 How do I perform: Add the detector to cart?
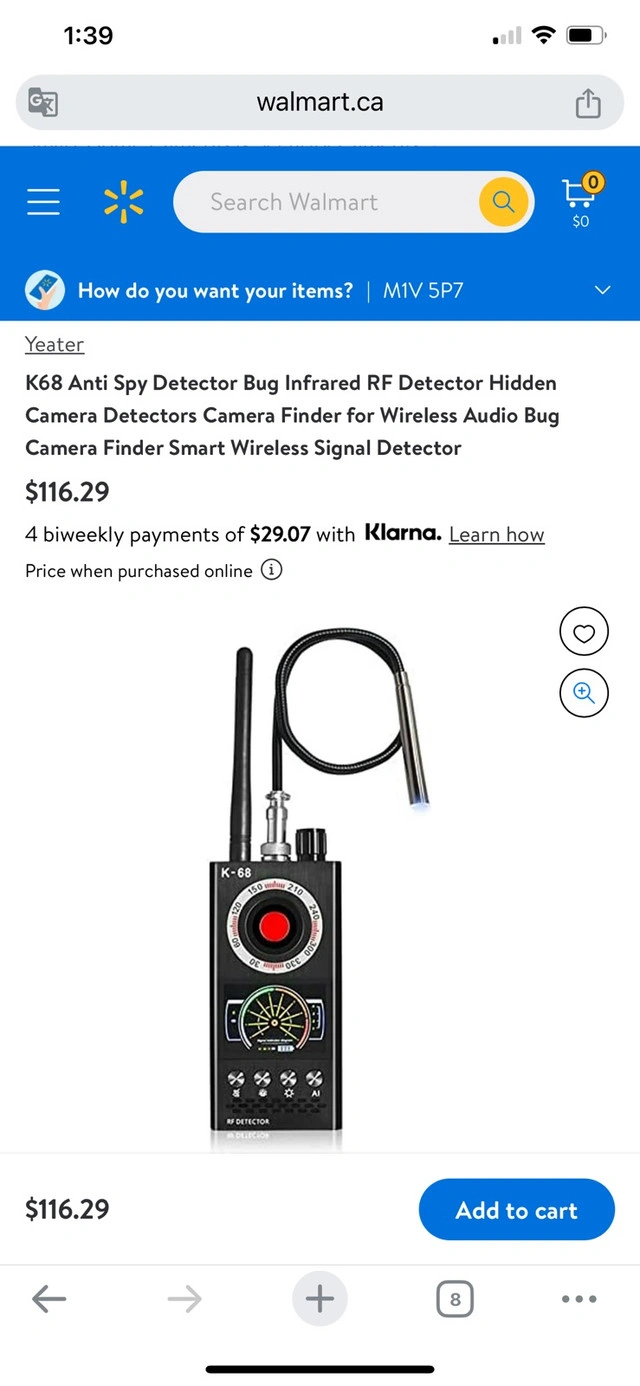pyautogui.click(x=516, y=1210)
